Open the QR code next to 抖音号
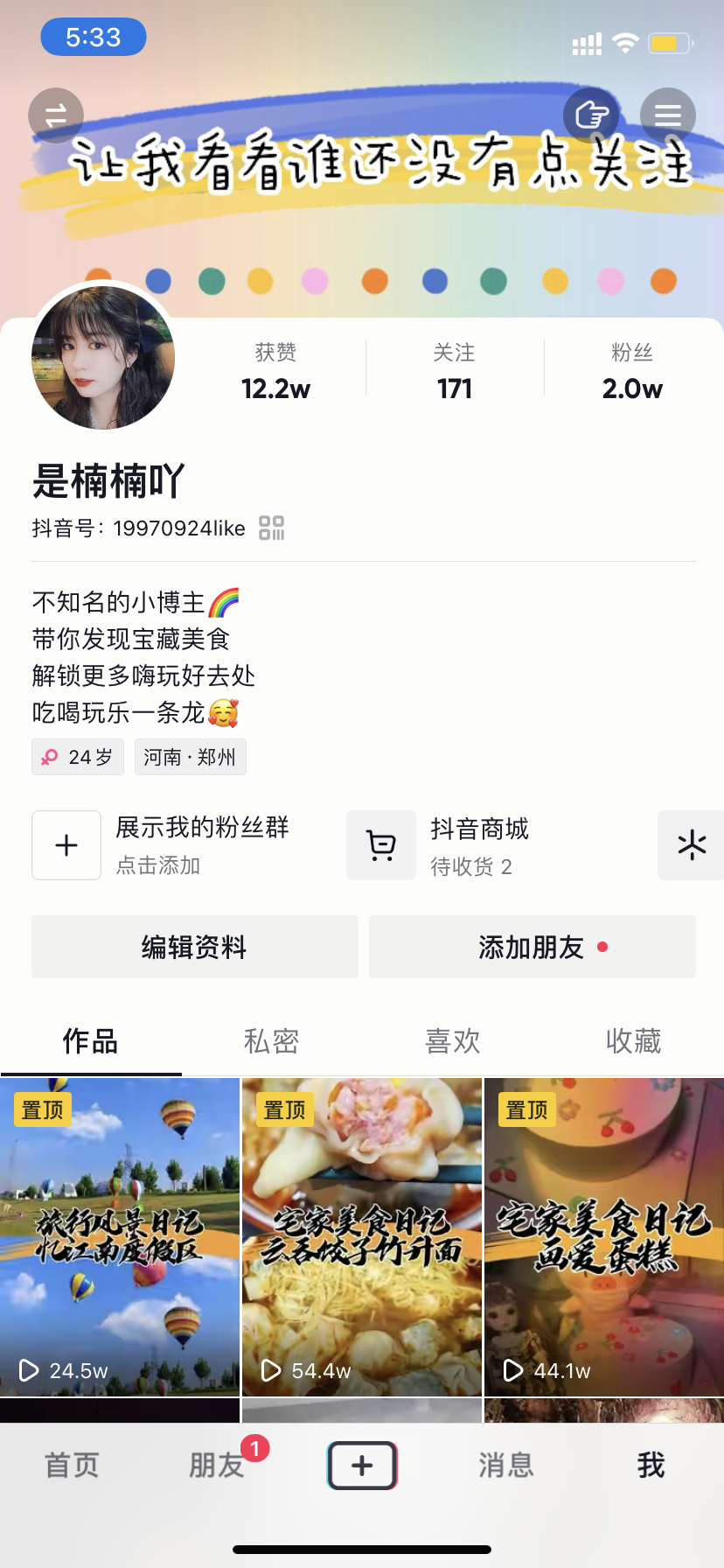Screen dimensions: 724x1568 [272, 528]
